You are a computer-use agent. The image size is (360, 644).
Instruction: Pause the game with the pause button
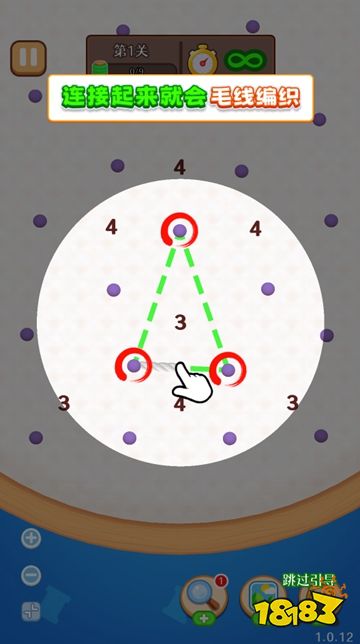(x=28, y=58)
